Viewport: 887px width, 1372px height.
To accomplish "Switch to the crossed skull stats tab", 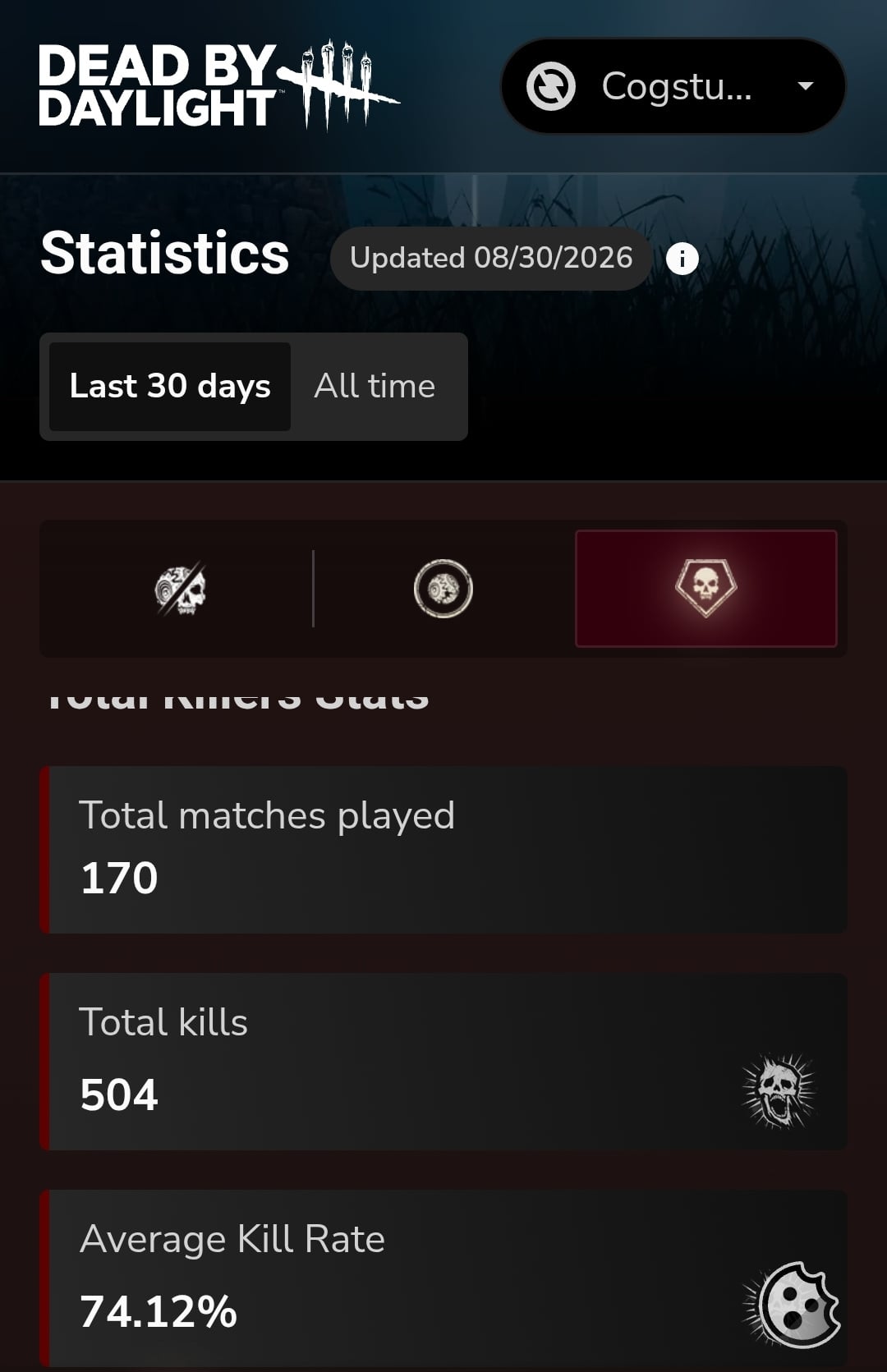I will 181,589.
